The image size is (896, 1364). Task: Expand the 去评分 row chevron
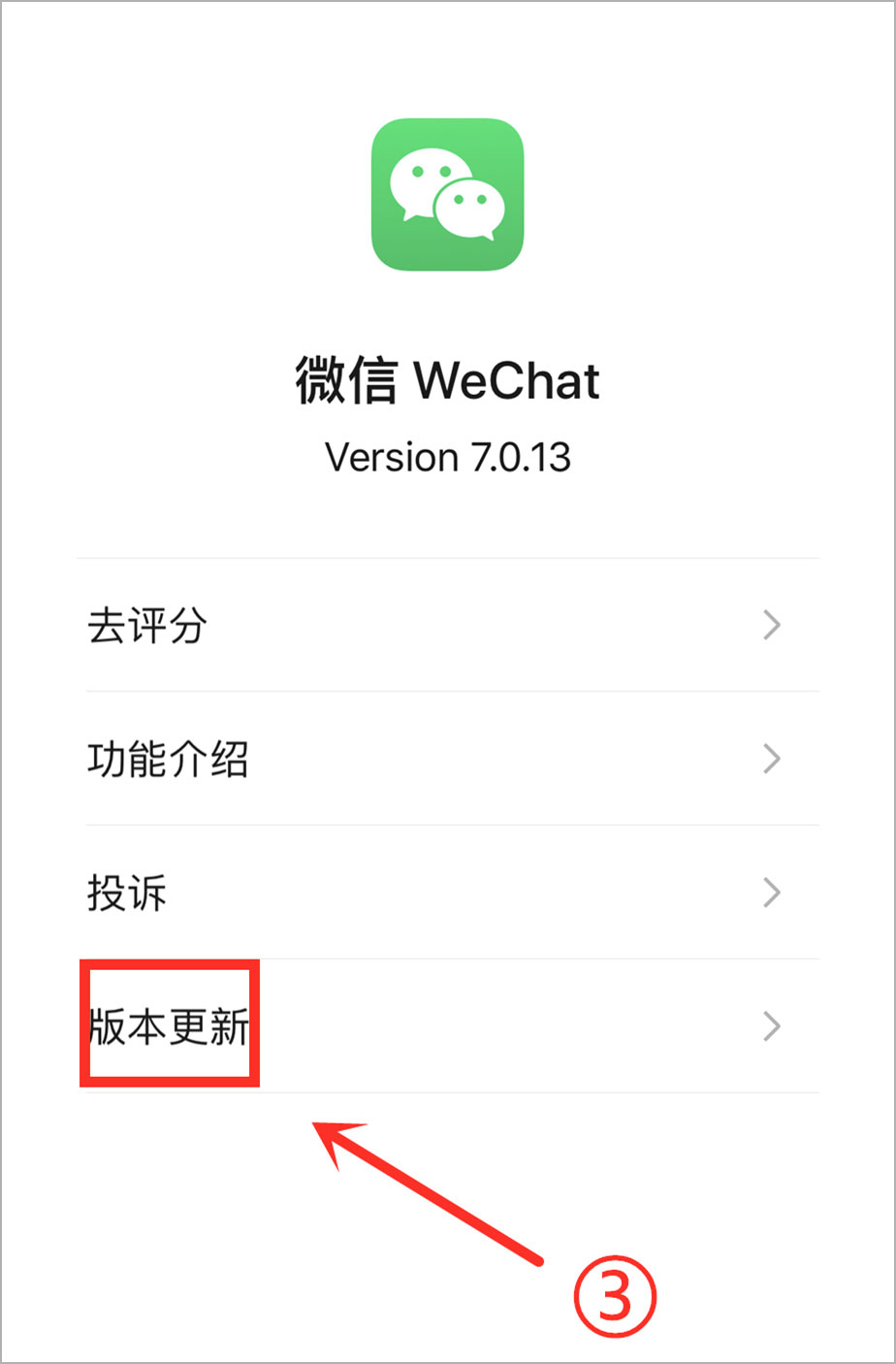pyautogui.click(x=771, y=626)
